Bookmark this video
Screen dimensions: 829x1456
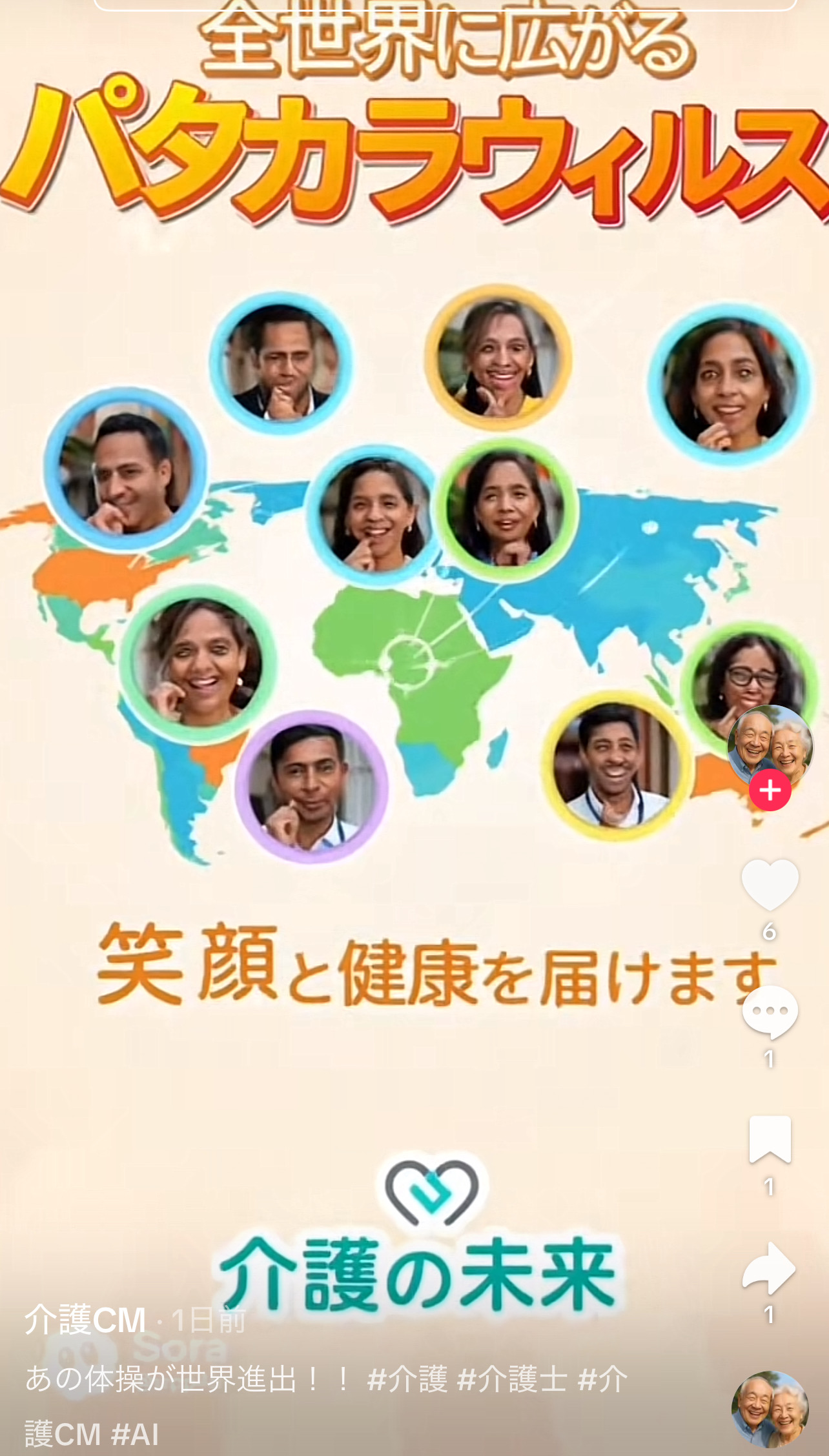(x=770, y=1139)
